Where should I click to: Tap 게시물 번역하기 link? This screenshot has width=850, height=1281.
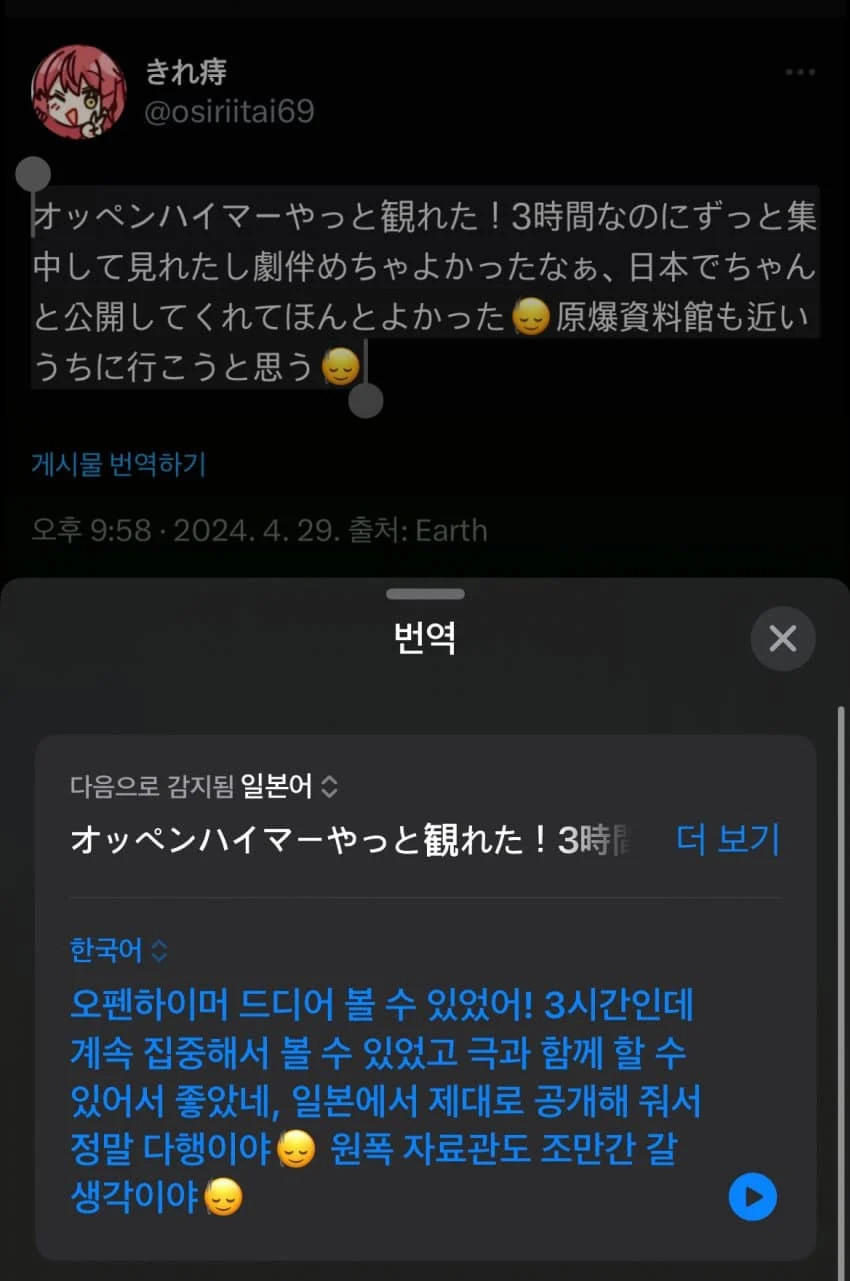click(x=118, y=464)
